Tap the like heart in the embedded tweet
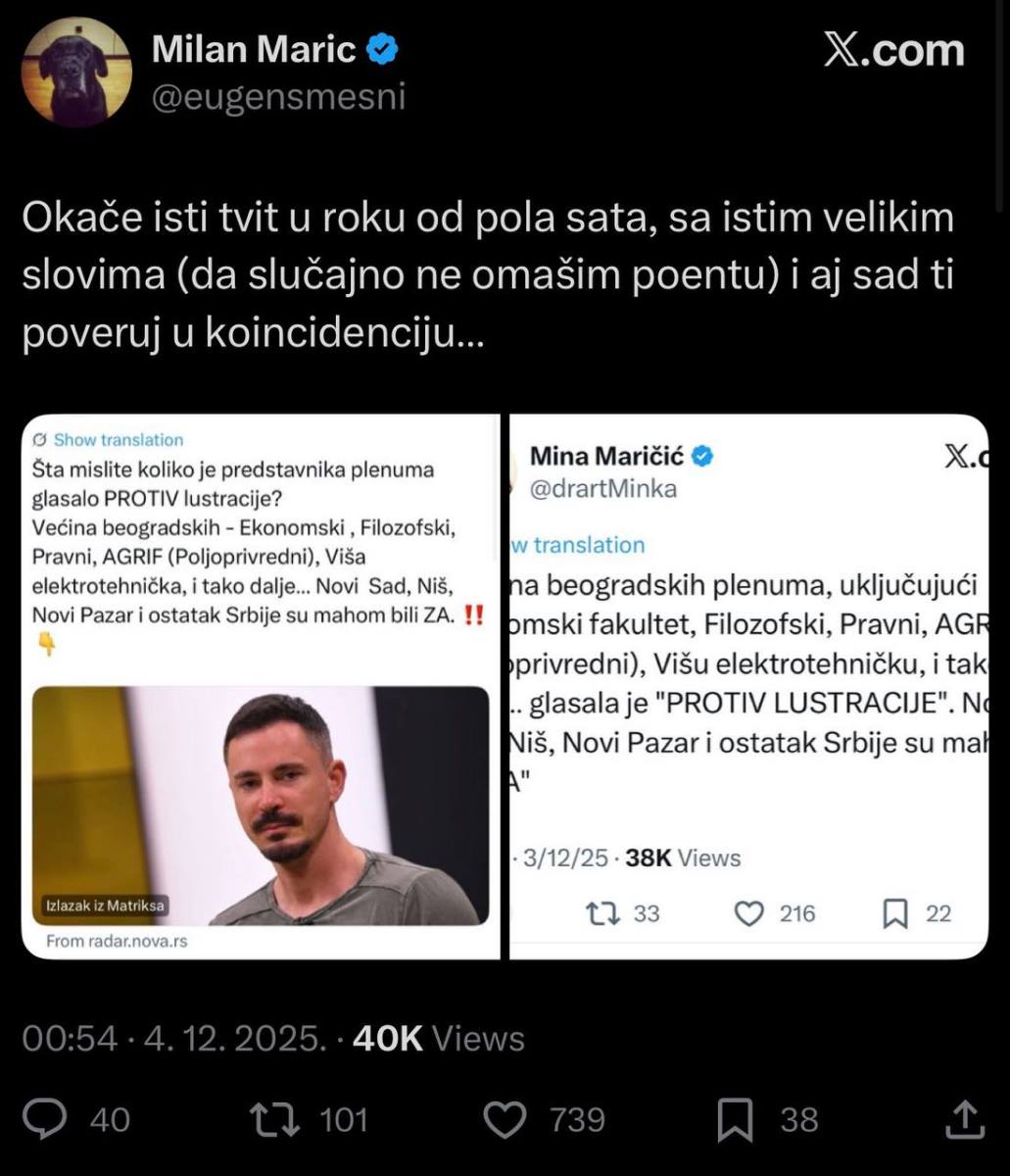 [749, 913]
